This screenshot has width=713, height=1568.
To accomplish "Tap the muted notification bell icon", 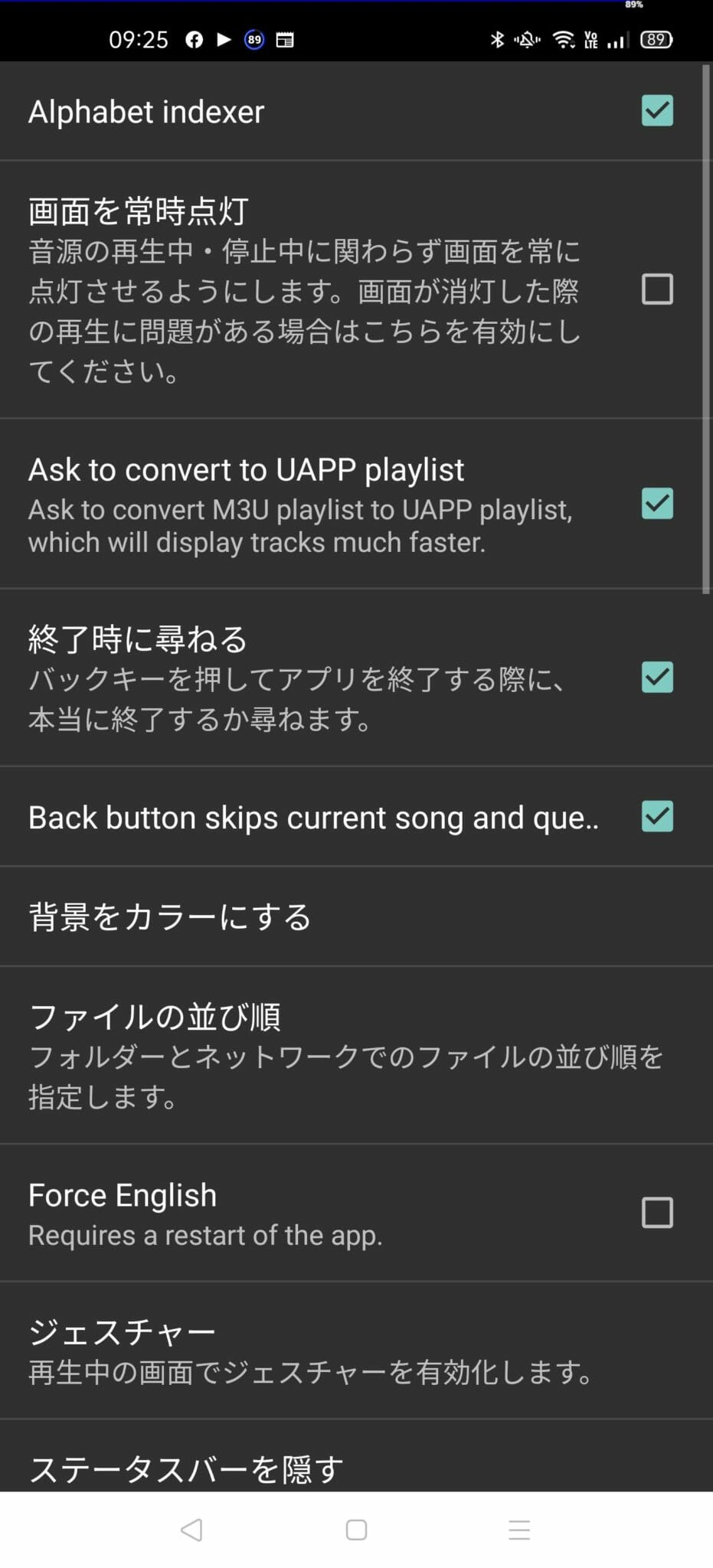I will pyautogui.click(x=529, y=39).
